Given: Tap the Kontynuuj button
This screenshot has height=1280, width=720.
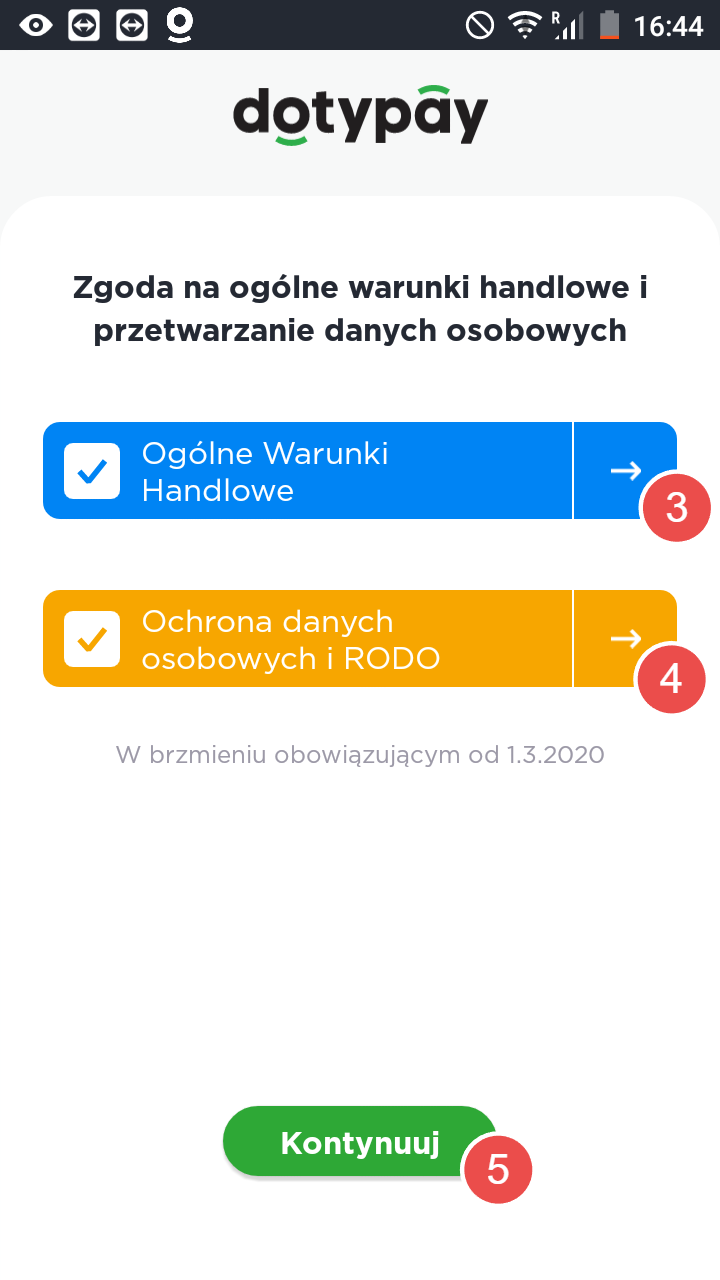Looking at the screenshot, I should pyautogui.click(x=359, y=1142).
